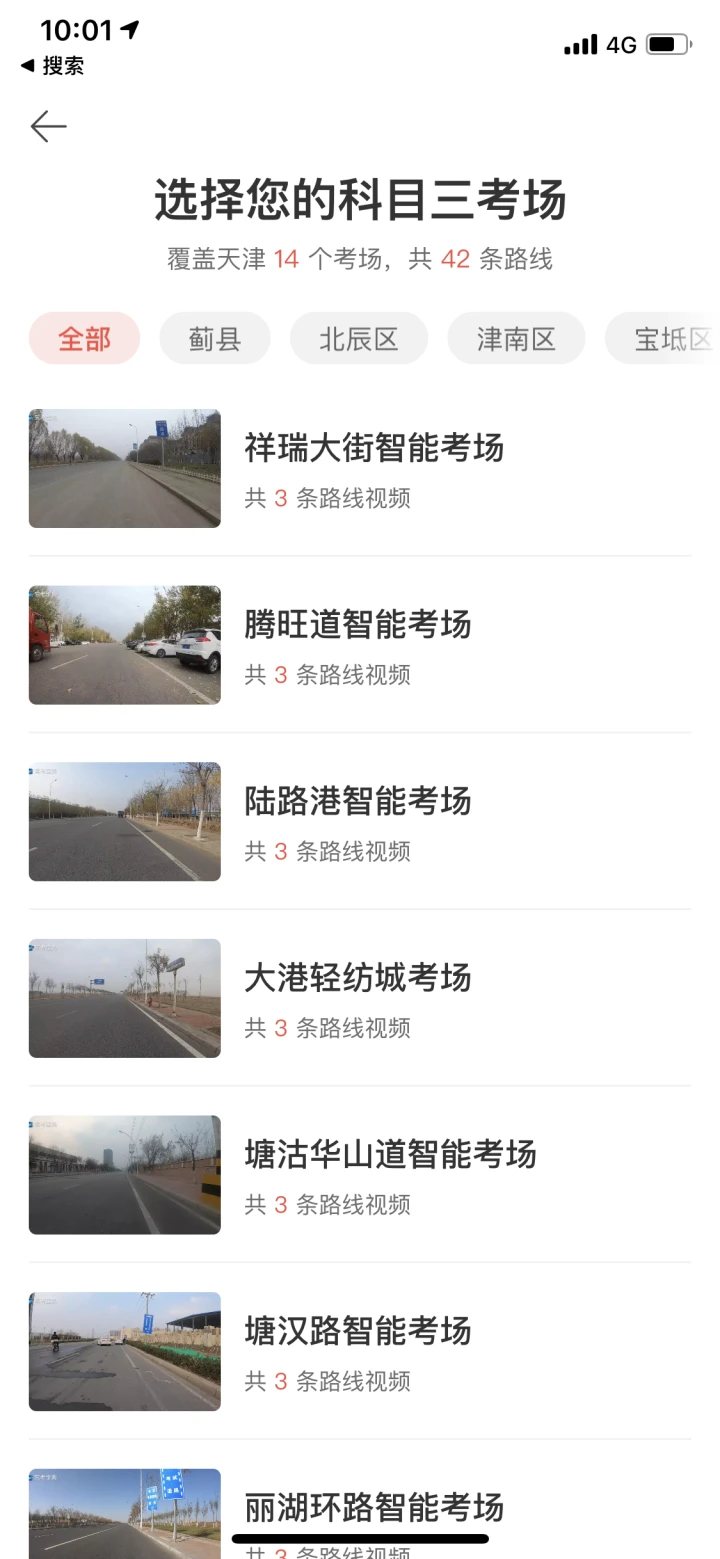Select the 全部 filter chip

coord(84,338)
